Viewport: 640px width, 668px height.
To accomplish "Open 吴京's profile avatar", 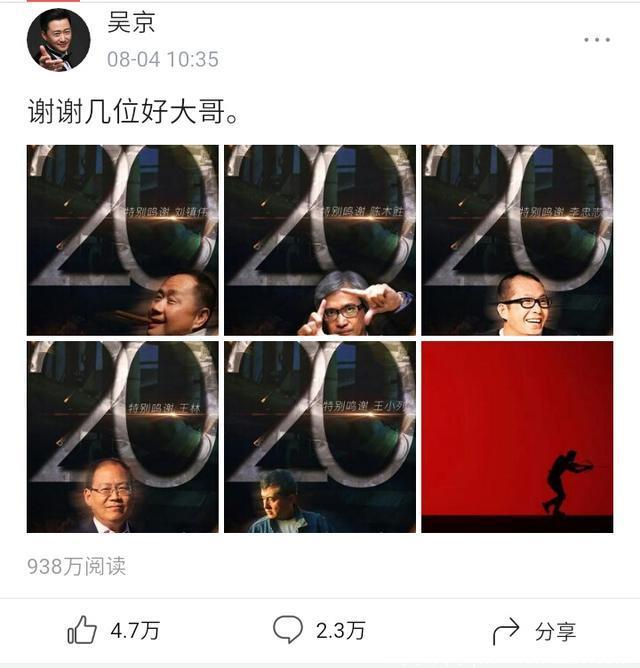I will point(58,40).
